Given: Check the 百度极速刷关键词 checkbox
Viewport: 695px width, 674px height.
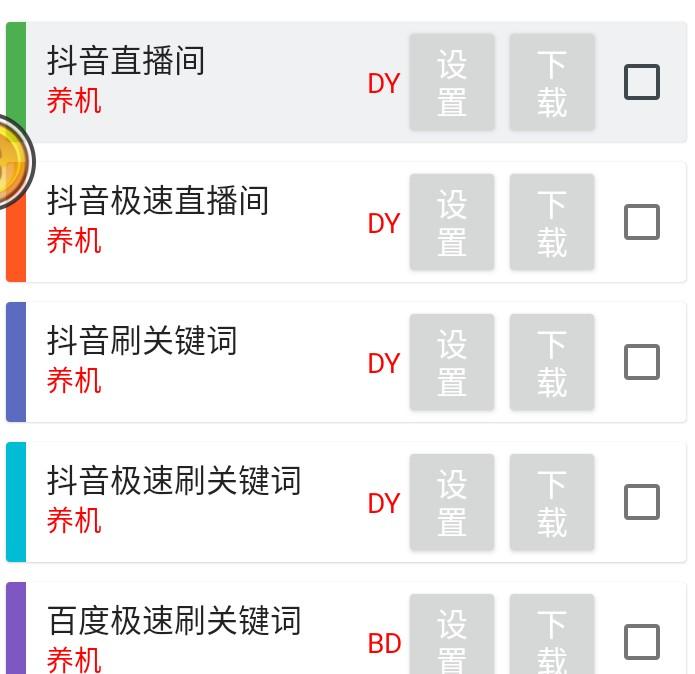Looking at the screenshot, I should [642, 642].
